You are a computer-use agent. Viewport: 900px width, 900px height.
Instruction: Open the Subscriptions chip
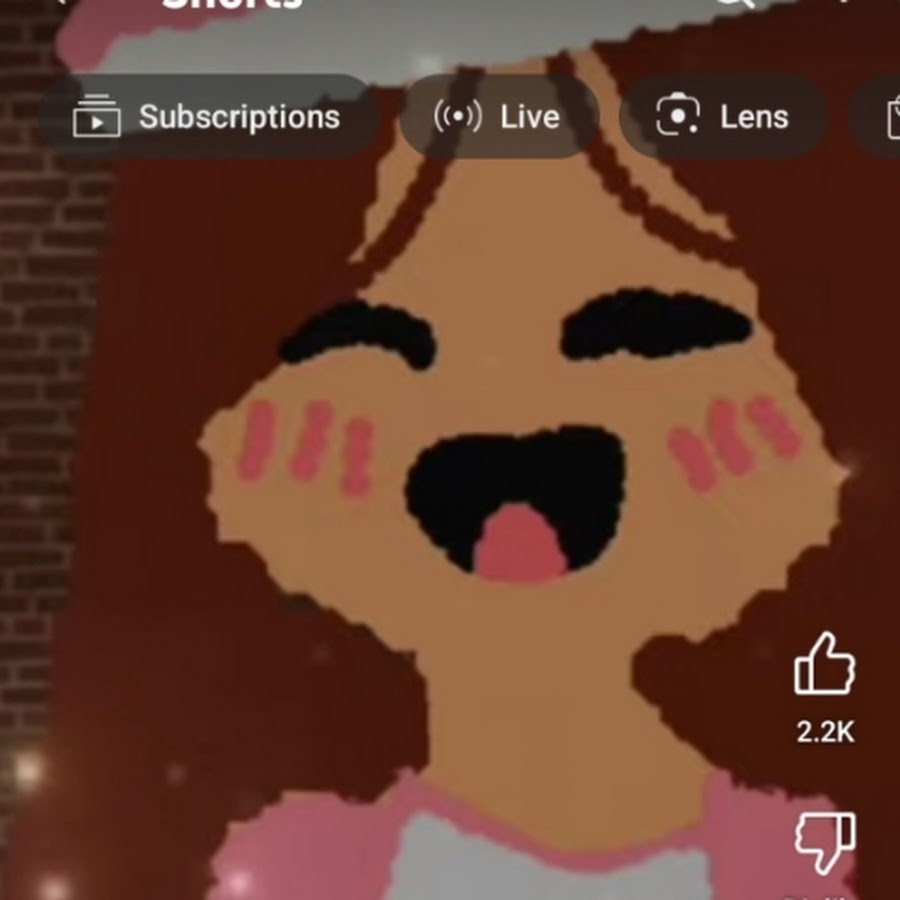(x=207, y=117)
